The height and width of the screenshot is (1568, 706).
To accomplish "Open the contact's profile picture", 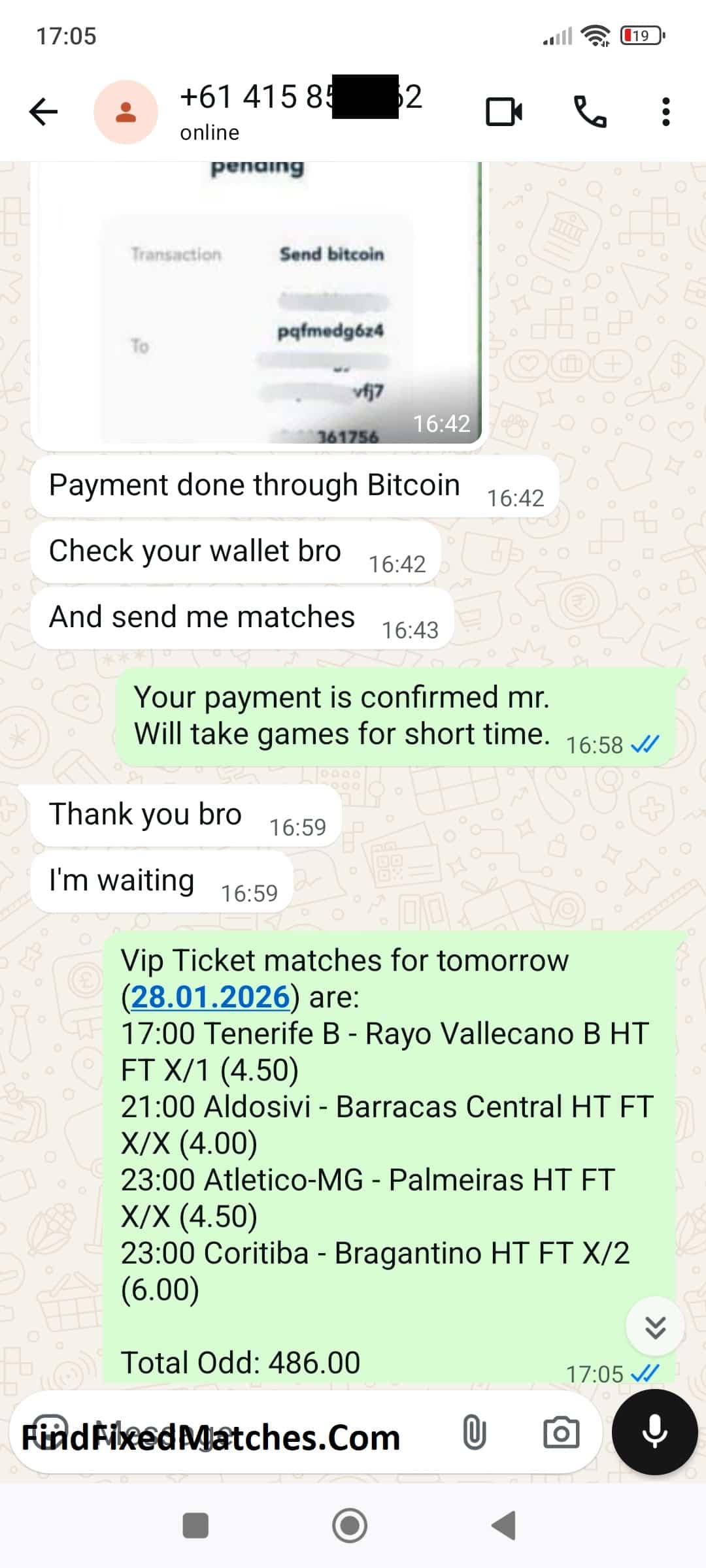I will (126, 112).
